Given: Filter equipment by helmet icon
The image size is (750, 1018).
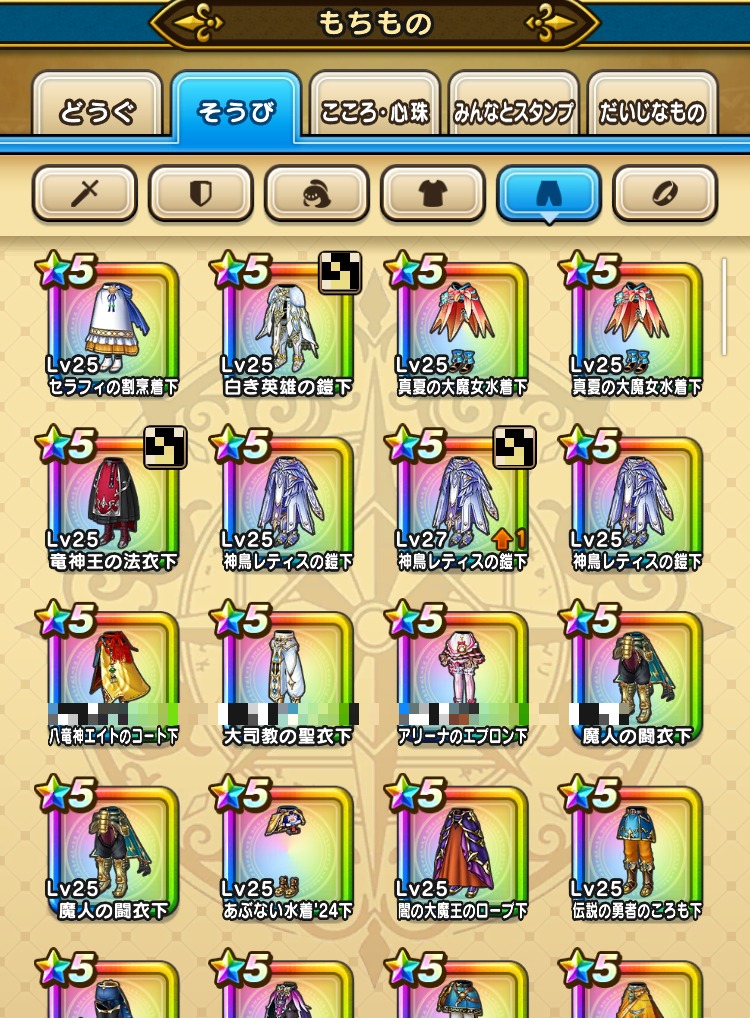Looking at the screenshot, I should tap(317, 193).
